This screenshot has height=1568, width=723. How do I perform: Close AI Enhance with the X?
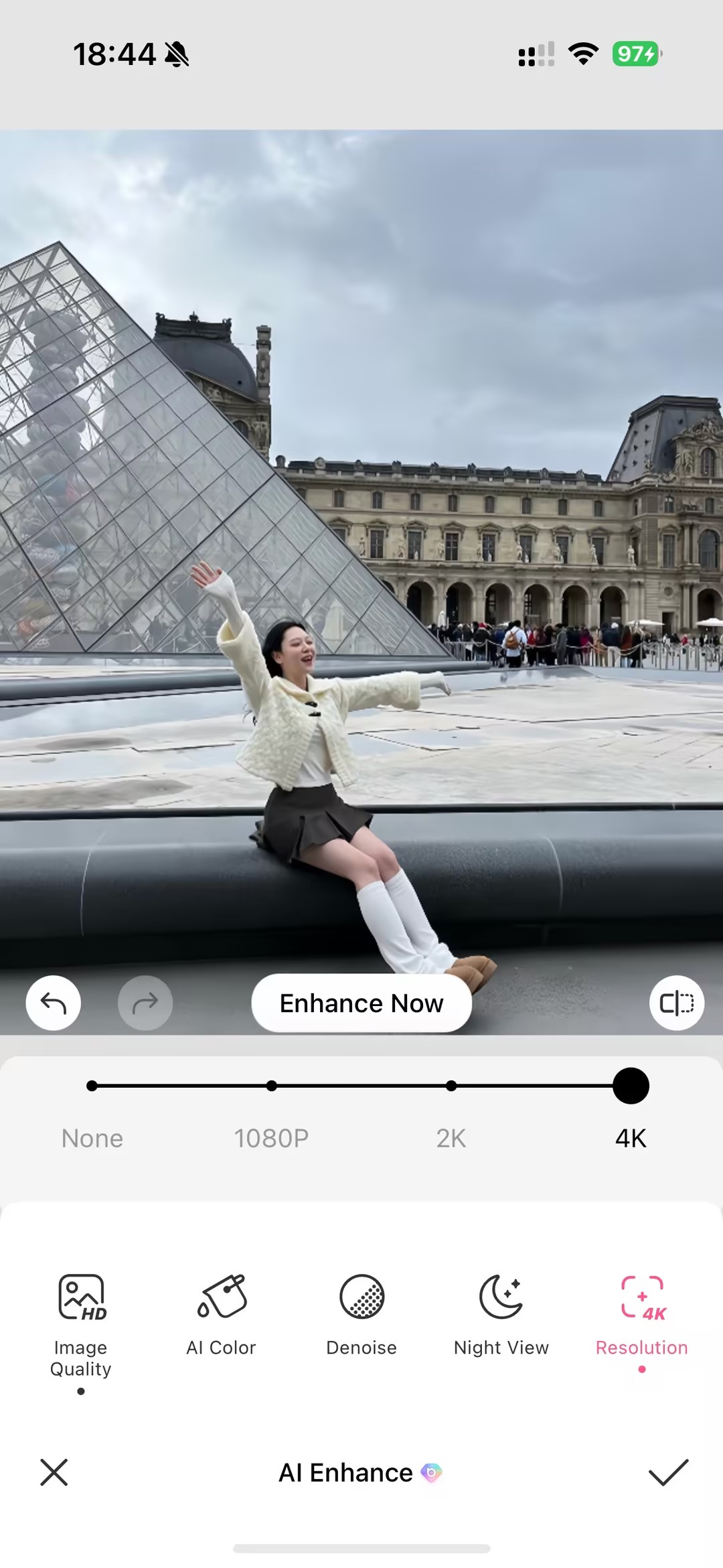pyautogui.click(x=54, y=1473)
